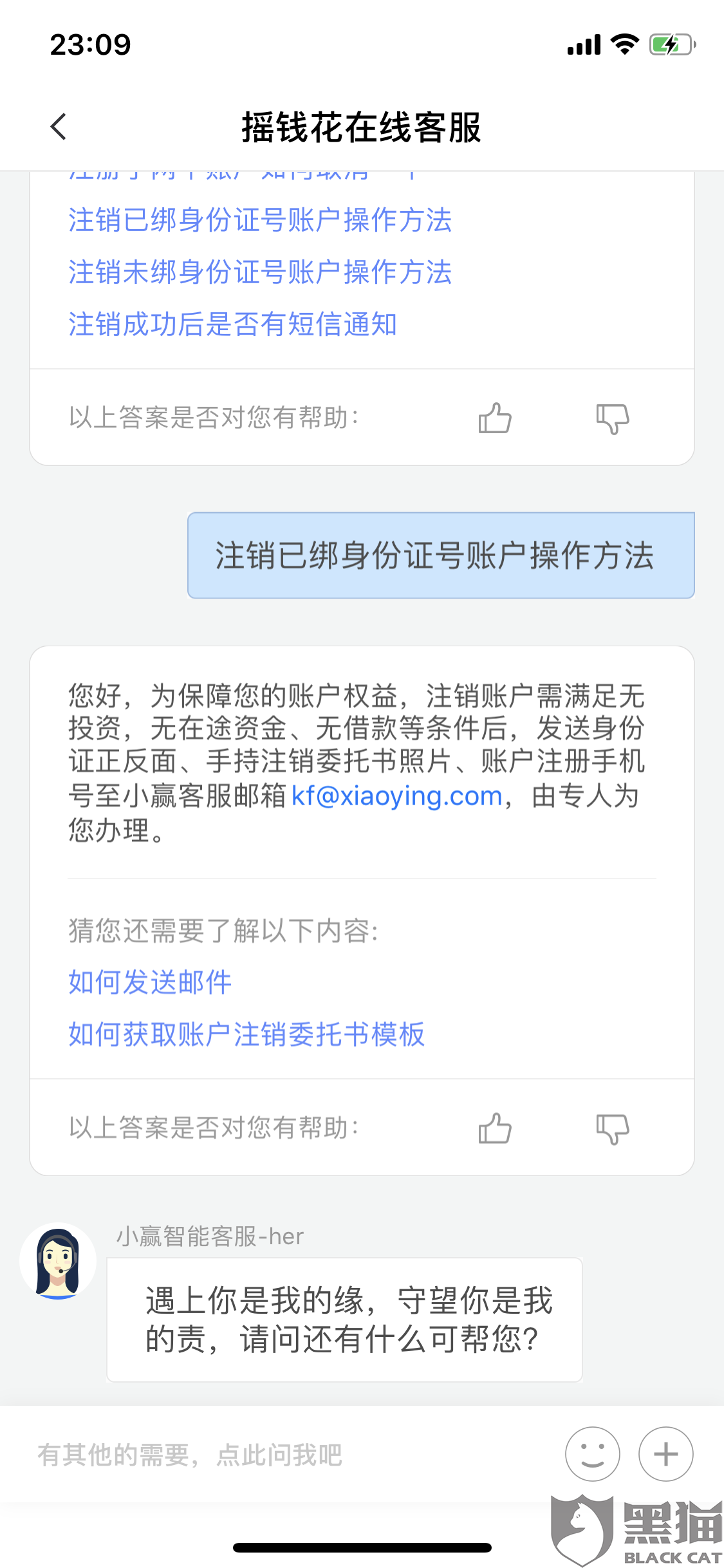This screenshot has width=724, height=1568.
Task: Open the emoji picker
Action: coord(593,1454)
